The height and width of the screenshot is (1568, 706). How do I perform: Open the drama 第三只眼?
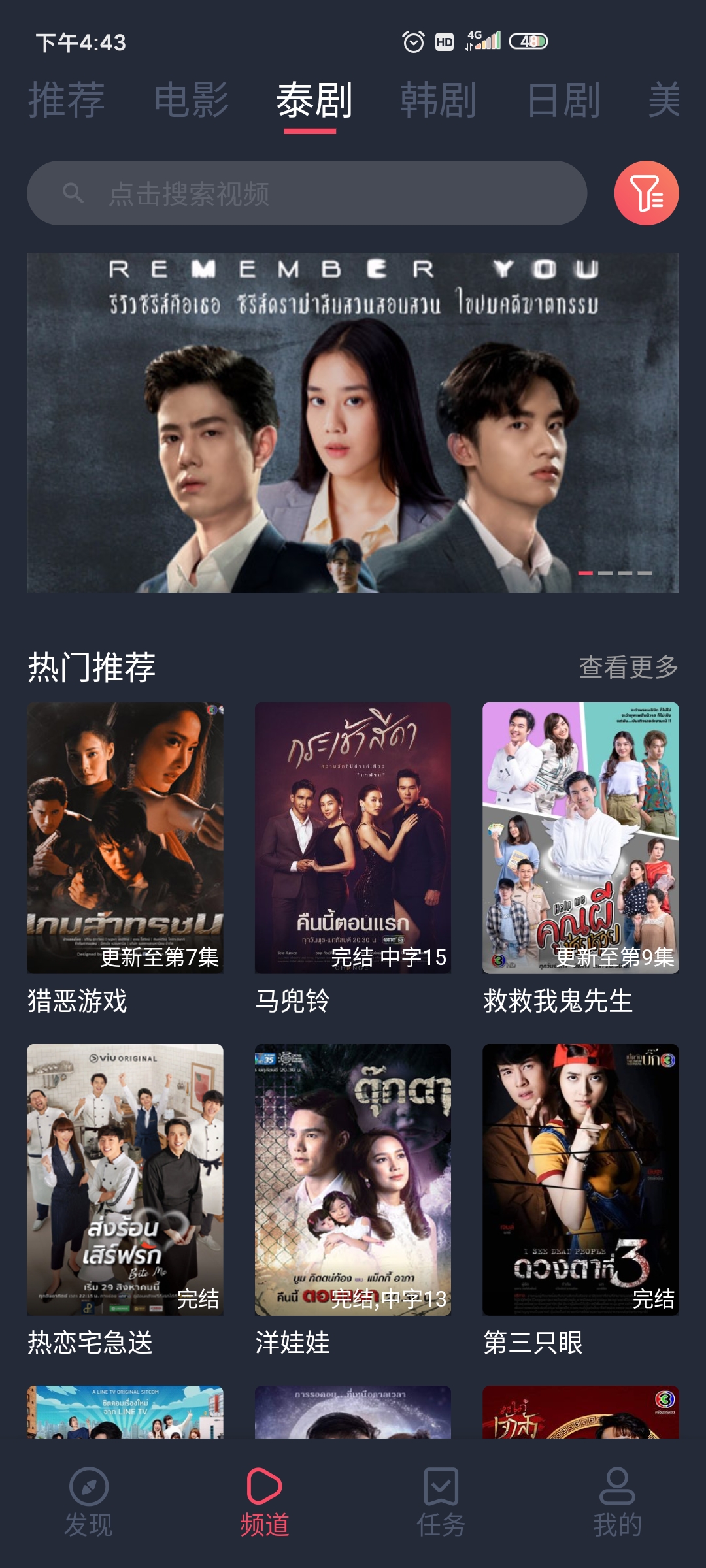tap(580, 1179)
